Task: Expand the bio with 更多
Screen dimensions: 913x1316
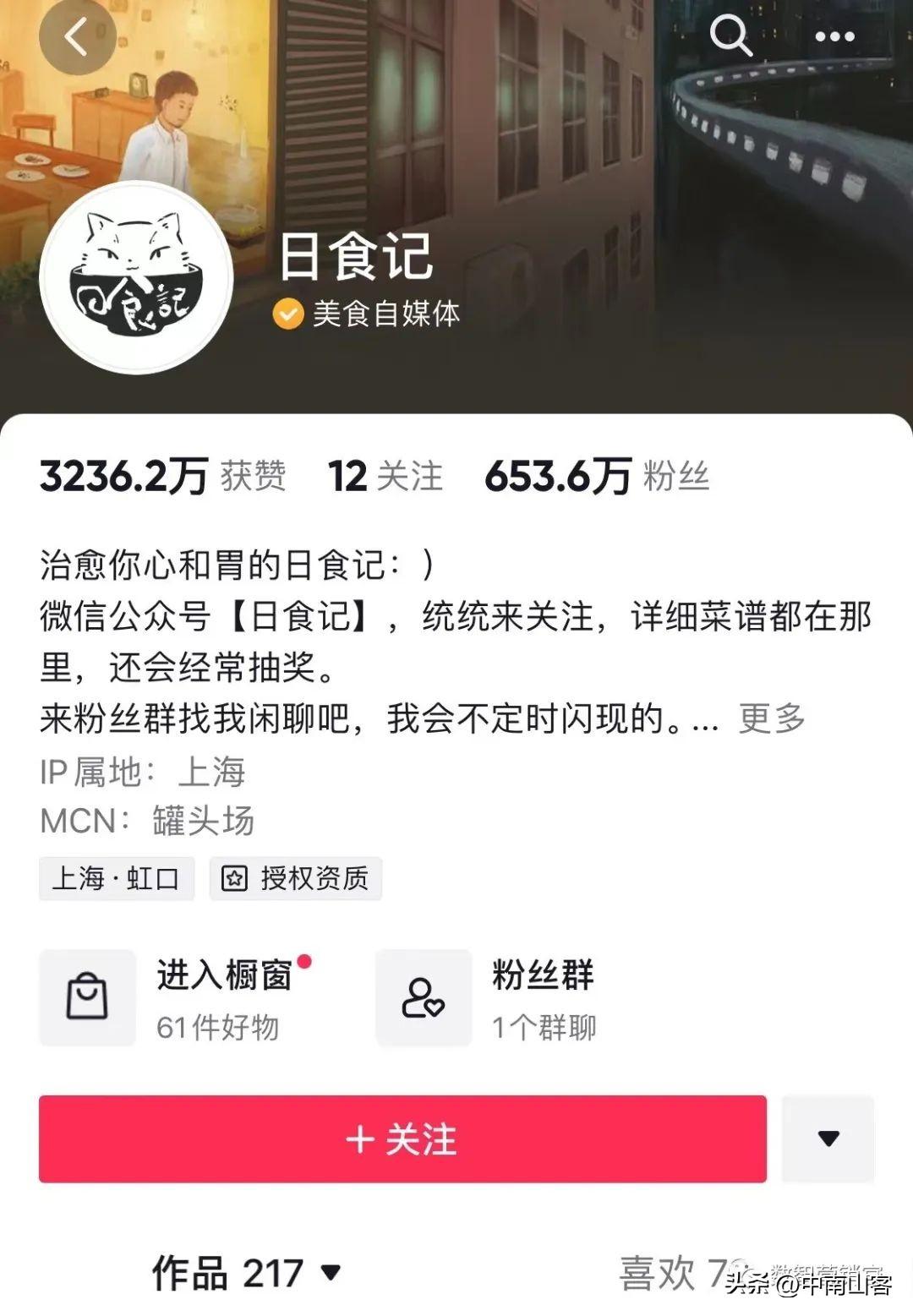Action: 772,718
